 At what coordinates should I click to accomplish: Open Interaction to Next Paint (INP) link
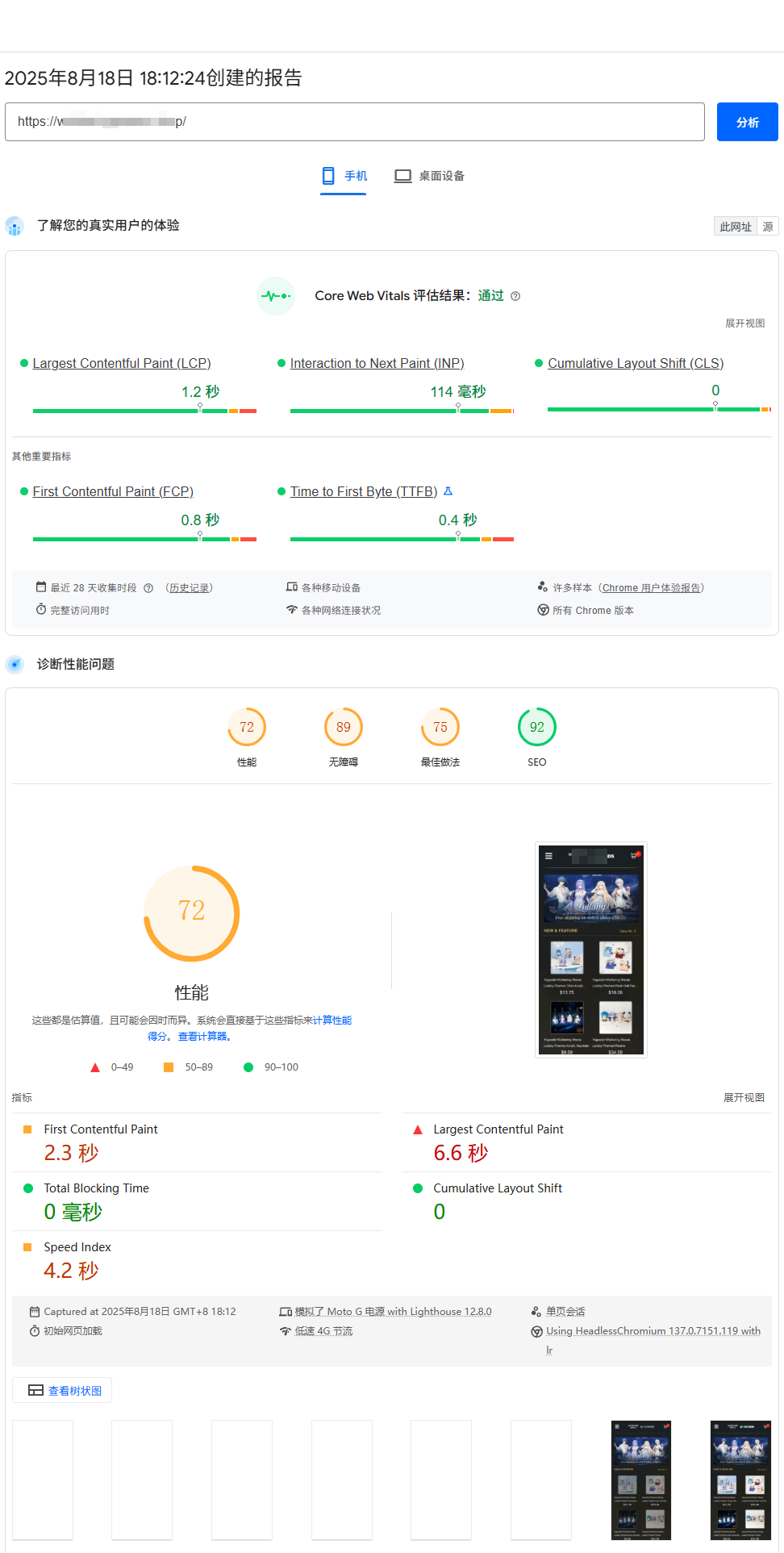coord(377,364)
